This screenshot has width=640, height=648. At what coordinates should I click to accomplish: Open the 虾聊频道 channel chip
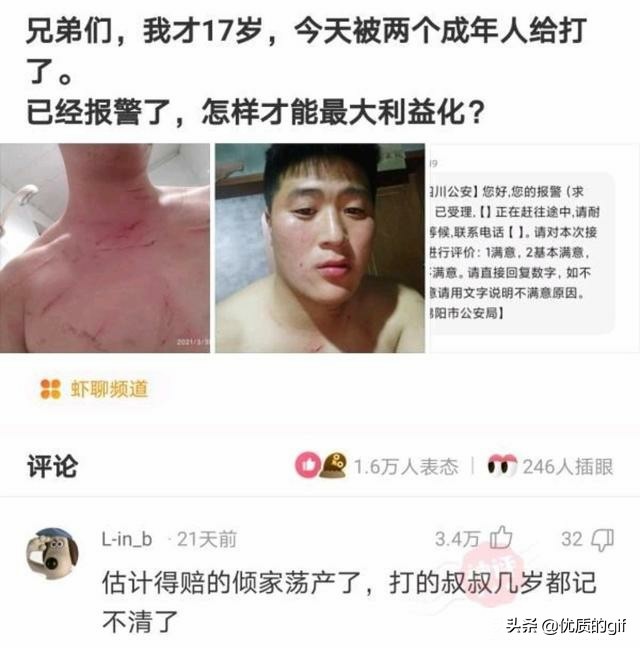pyautogui.click(x=95, y=389)
